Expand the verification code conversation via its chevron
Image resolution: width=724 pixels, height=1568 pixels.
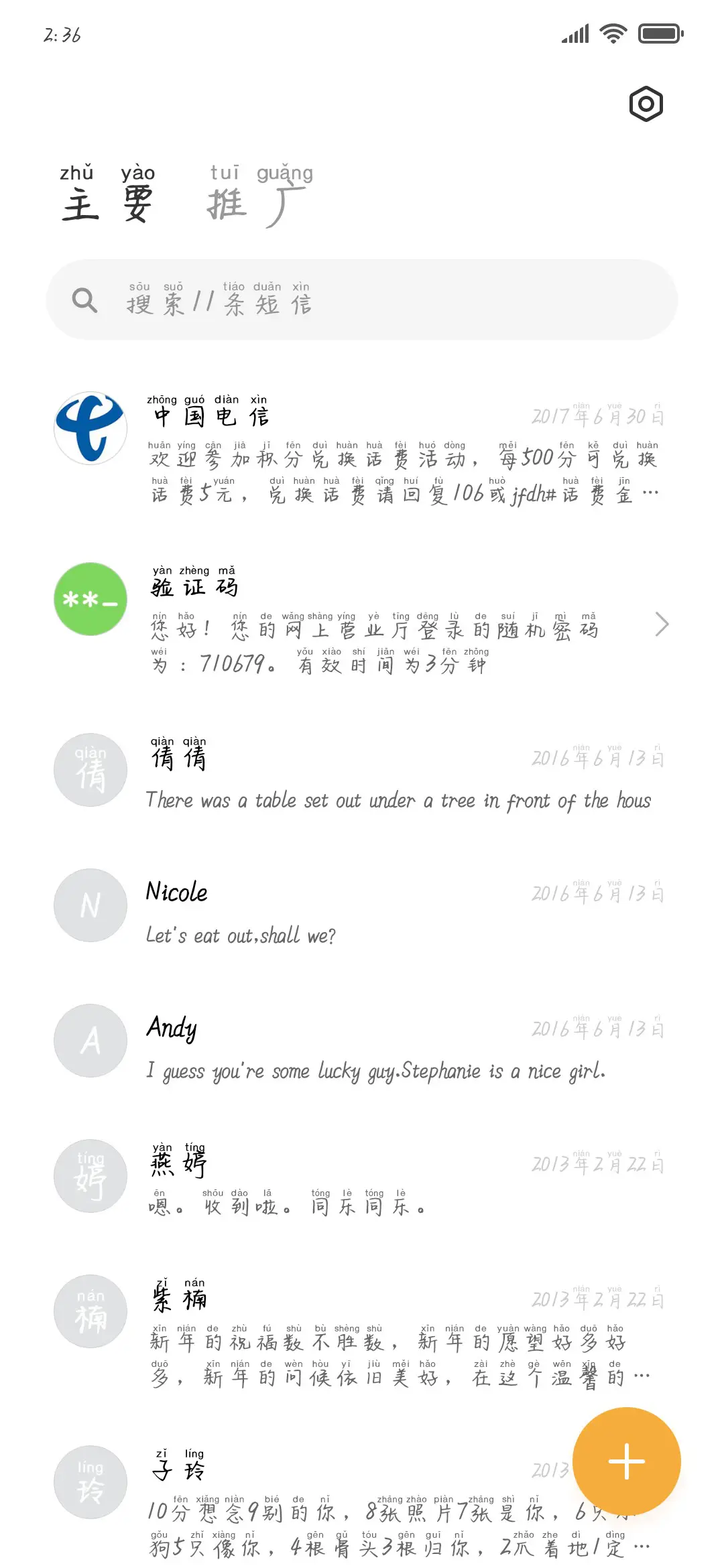662,624
